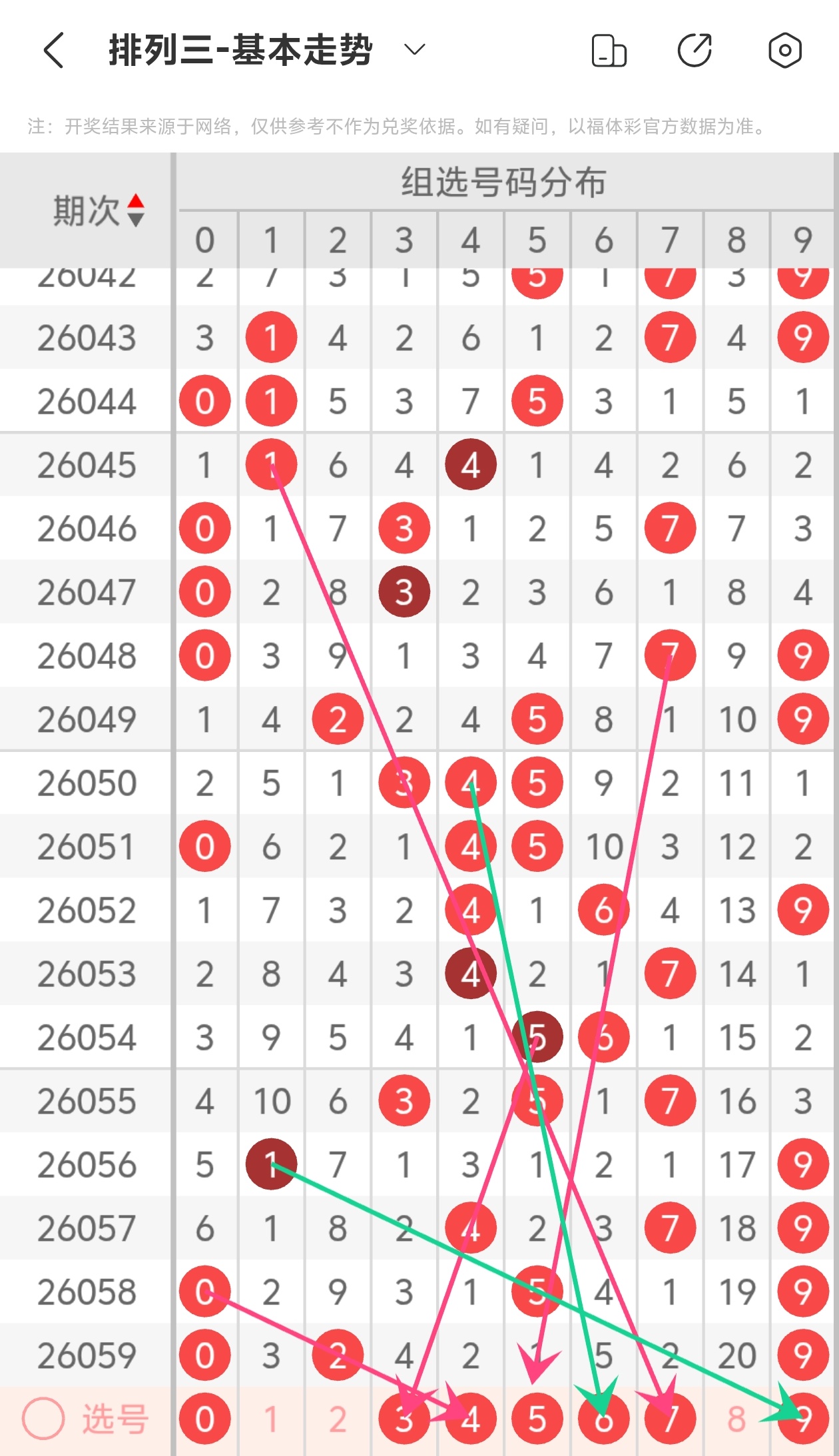
Task: Select number 2 in 选号 row
Action: [338, 1419]
